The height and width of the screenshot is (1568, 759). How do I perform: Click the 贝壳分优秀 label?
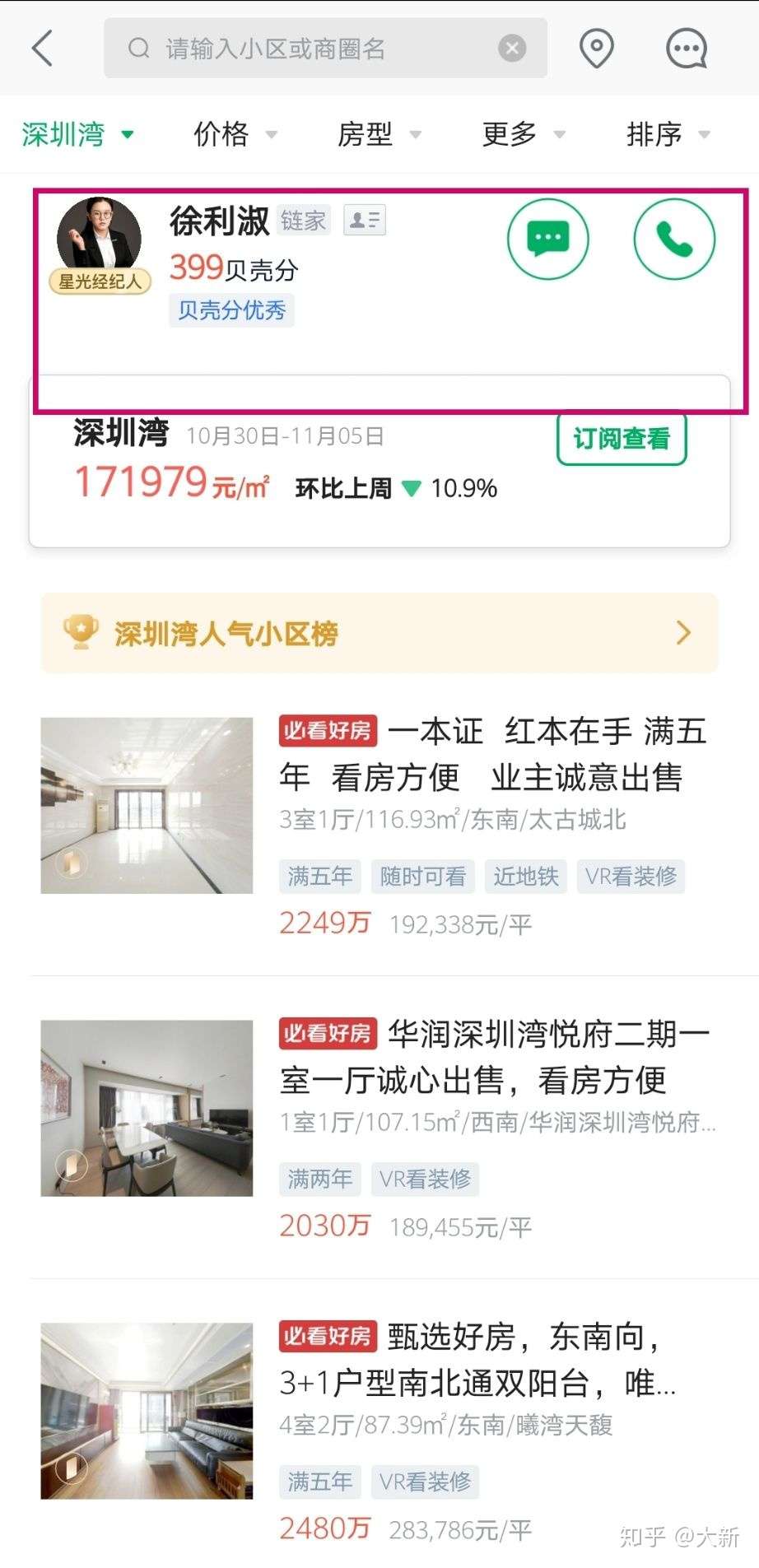pyautogui.click(x=231, y=309)
